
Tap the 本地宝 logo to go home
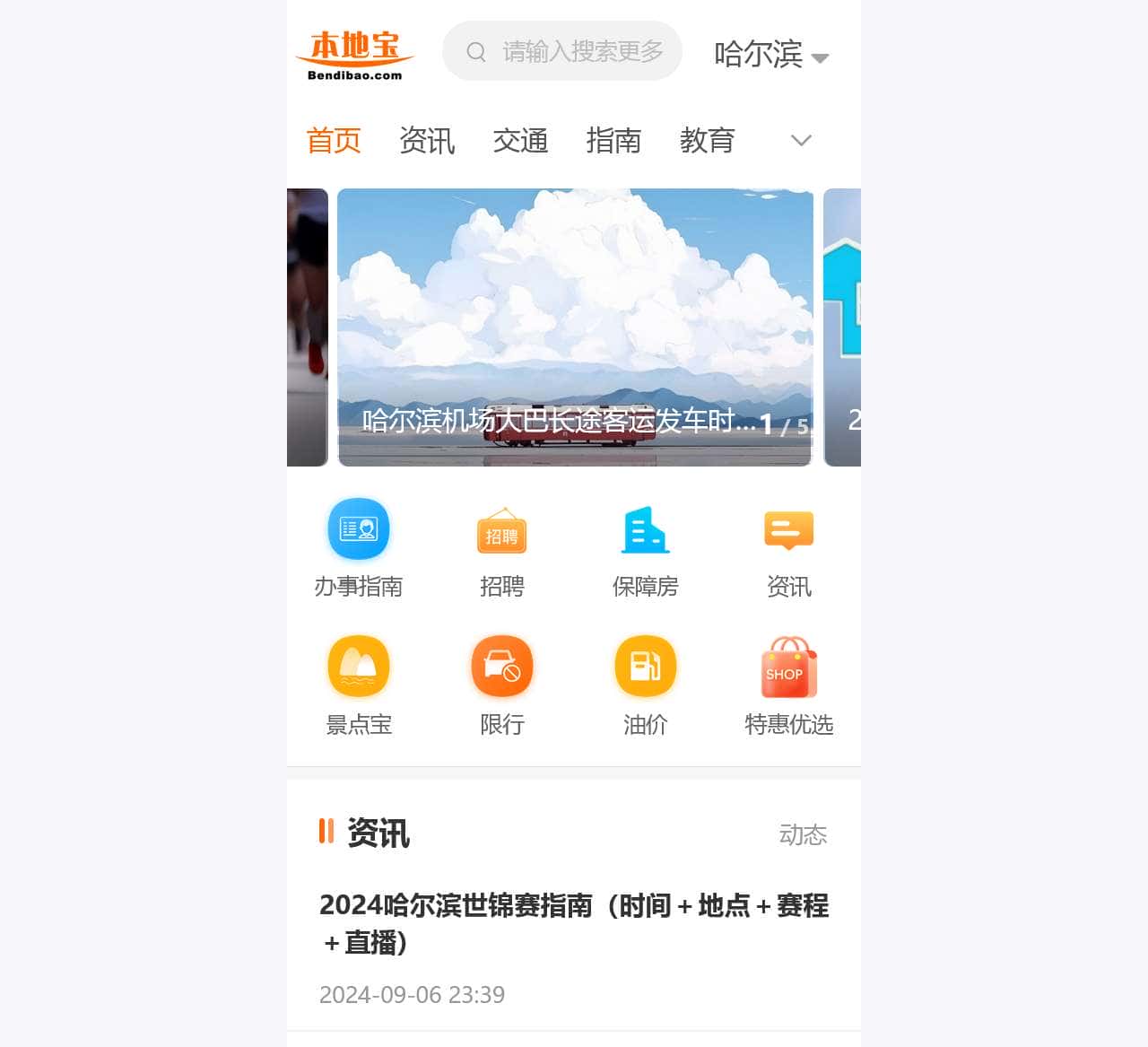click(x=355, y=55)
